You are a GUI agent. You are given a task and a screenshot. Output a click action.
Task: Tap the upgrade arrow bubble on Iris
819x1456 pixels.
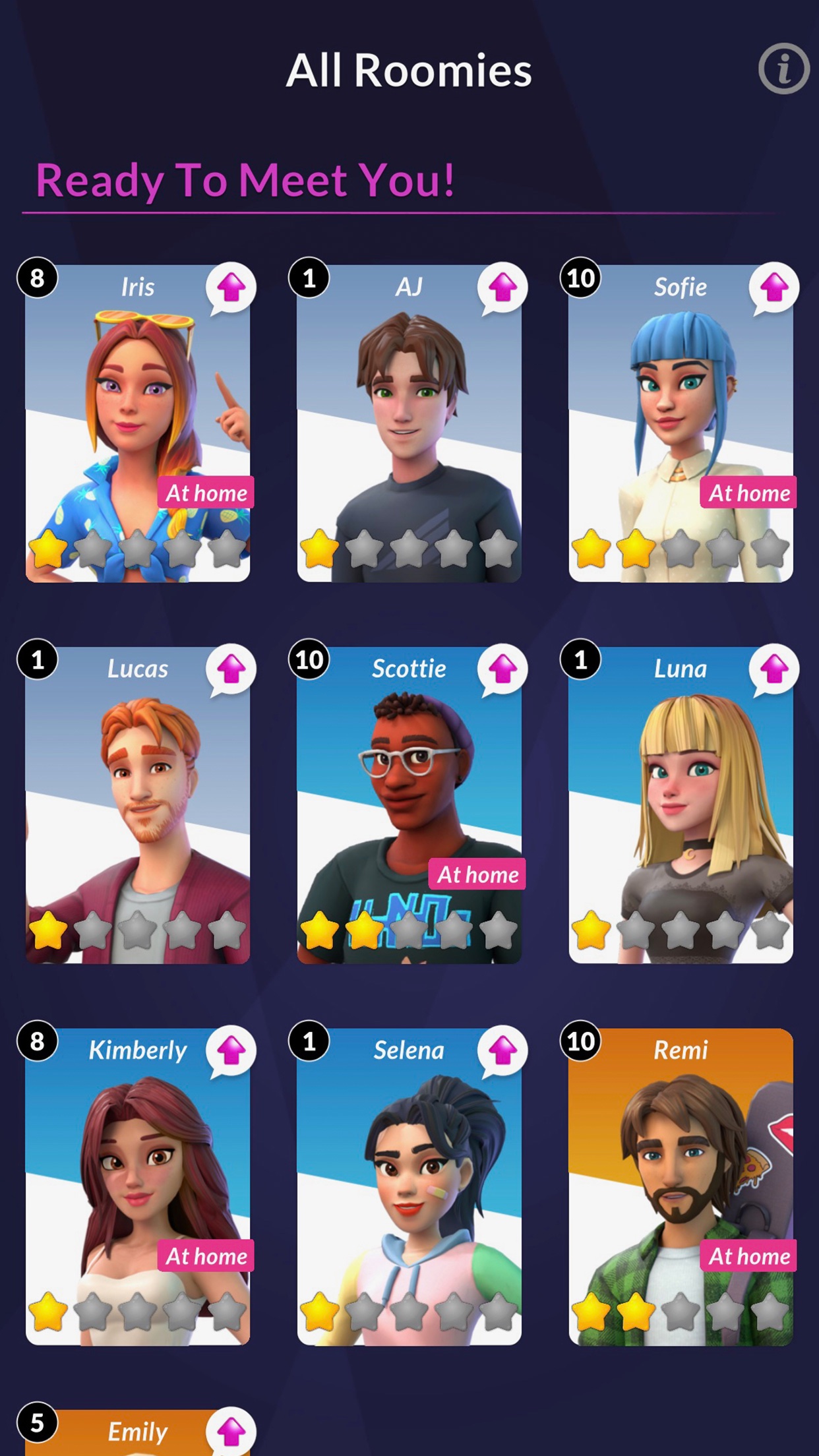[231, 288]
